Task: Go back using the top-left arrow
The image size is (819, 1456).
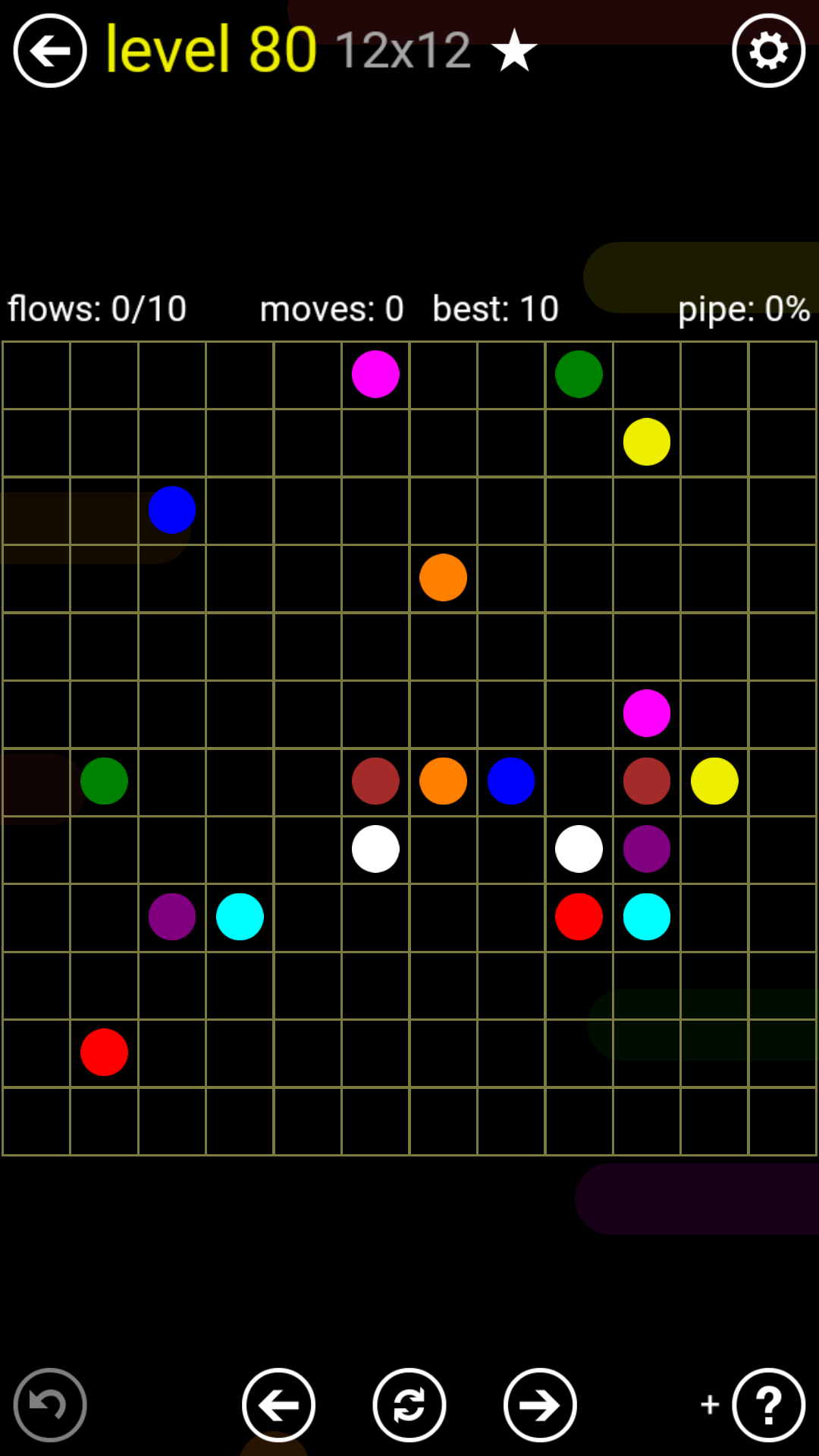Action: coord(50,51)
